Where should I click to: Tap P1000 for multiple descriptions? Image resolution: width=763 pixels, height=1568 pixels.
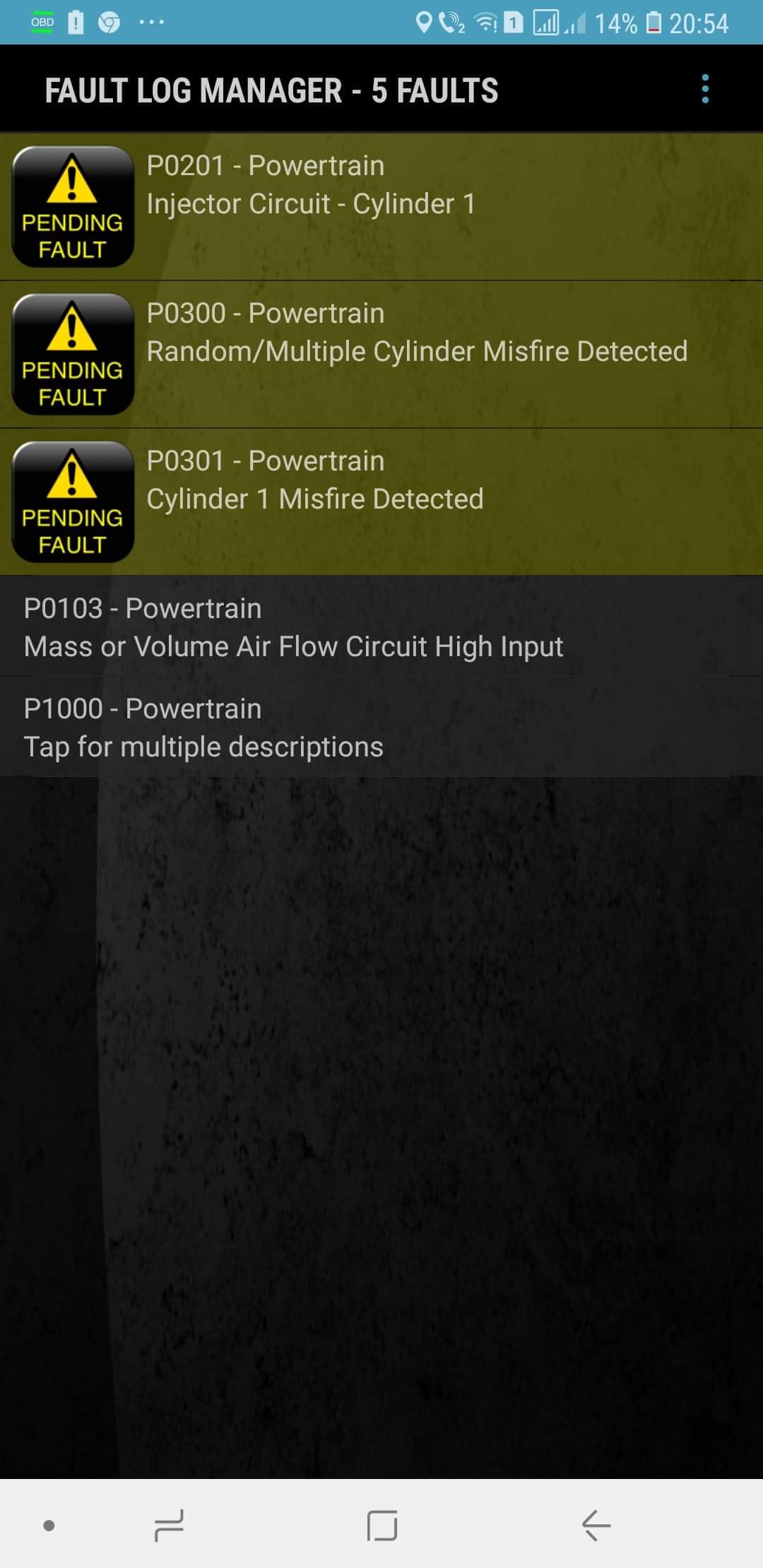(x=381, y=727)
